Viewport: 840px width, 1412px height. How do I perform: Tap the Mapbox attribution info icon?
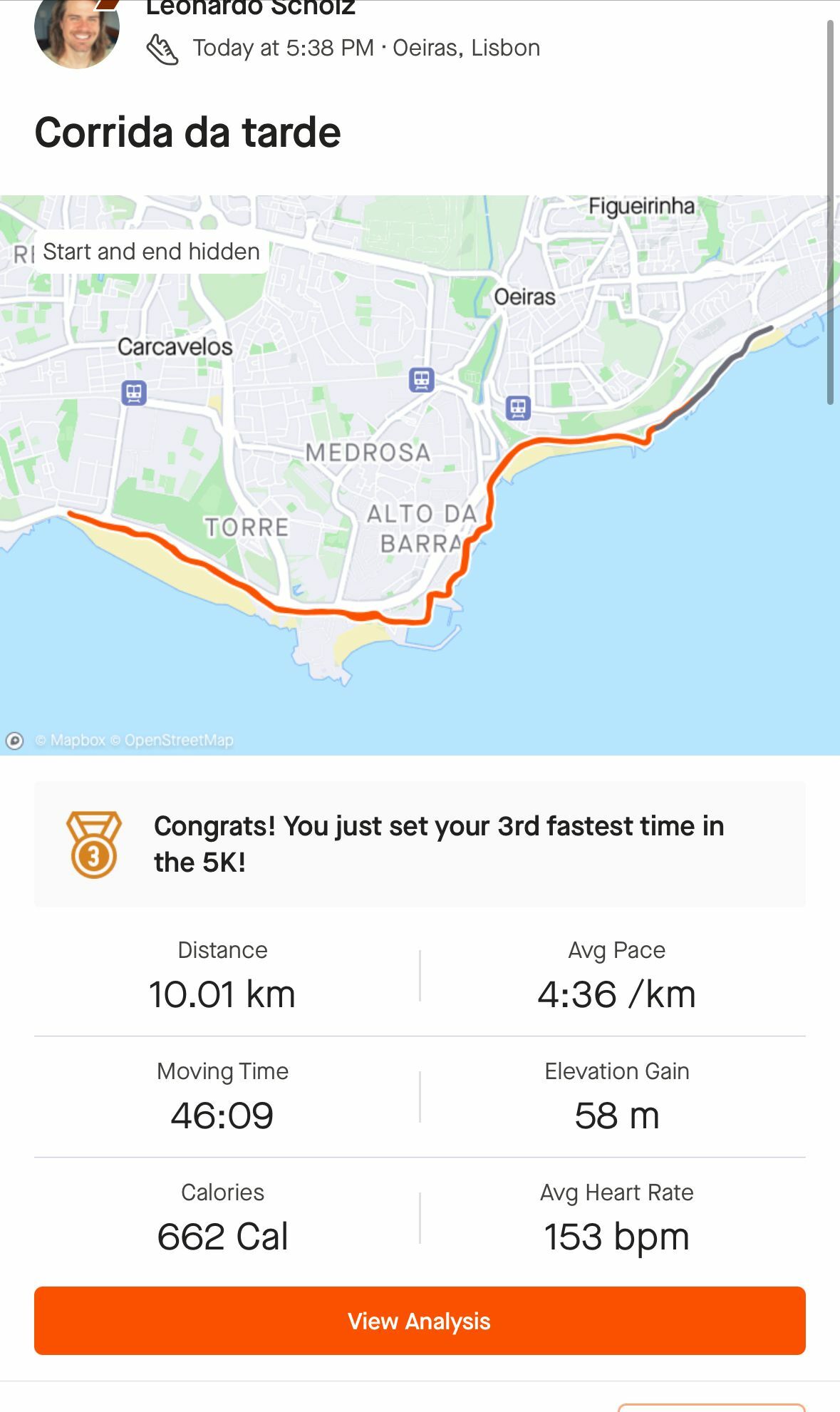coord(15,741)
